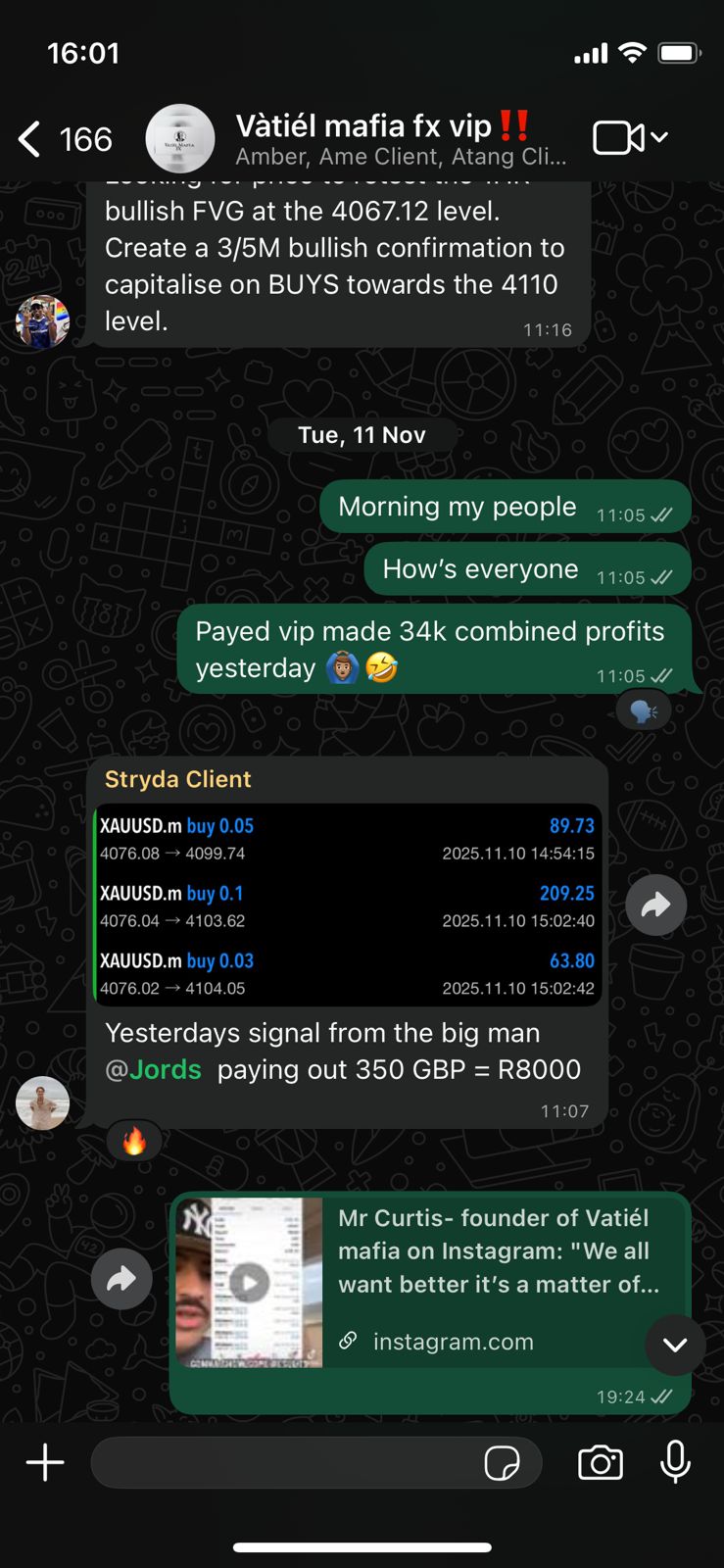The width and height of the screenshot is (724, 1568).
Task: Open the @Jords mention
Action: (x=155, y=1069)
